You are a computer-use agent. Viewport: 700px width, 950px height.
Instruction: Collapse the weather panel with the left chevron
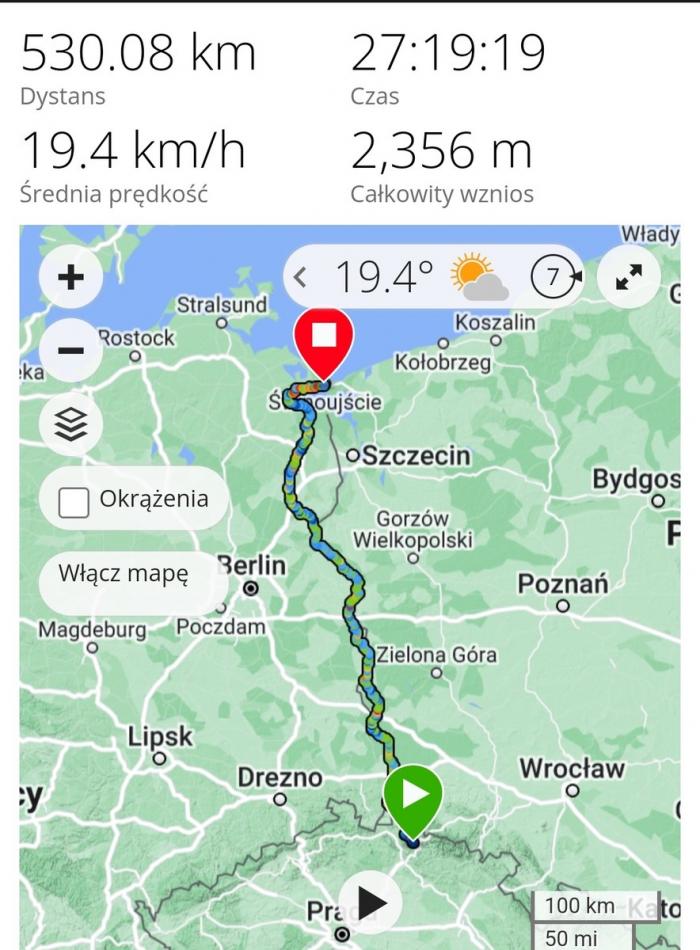pos(300,277)
